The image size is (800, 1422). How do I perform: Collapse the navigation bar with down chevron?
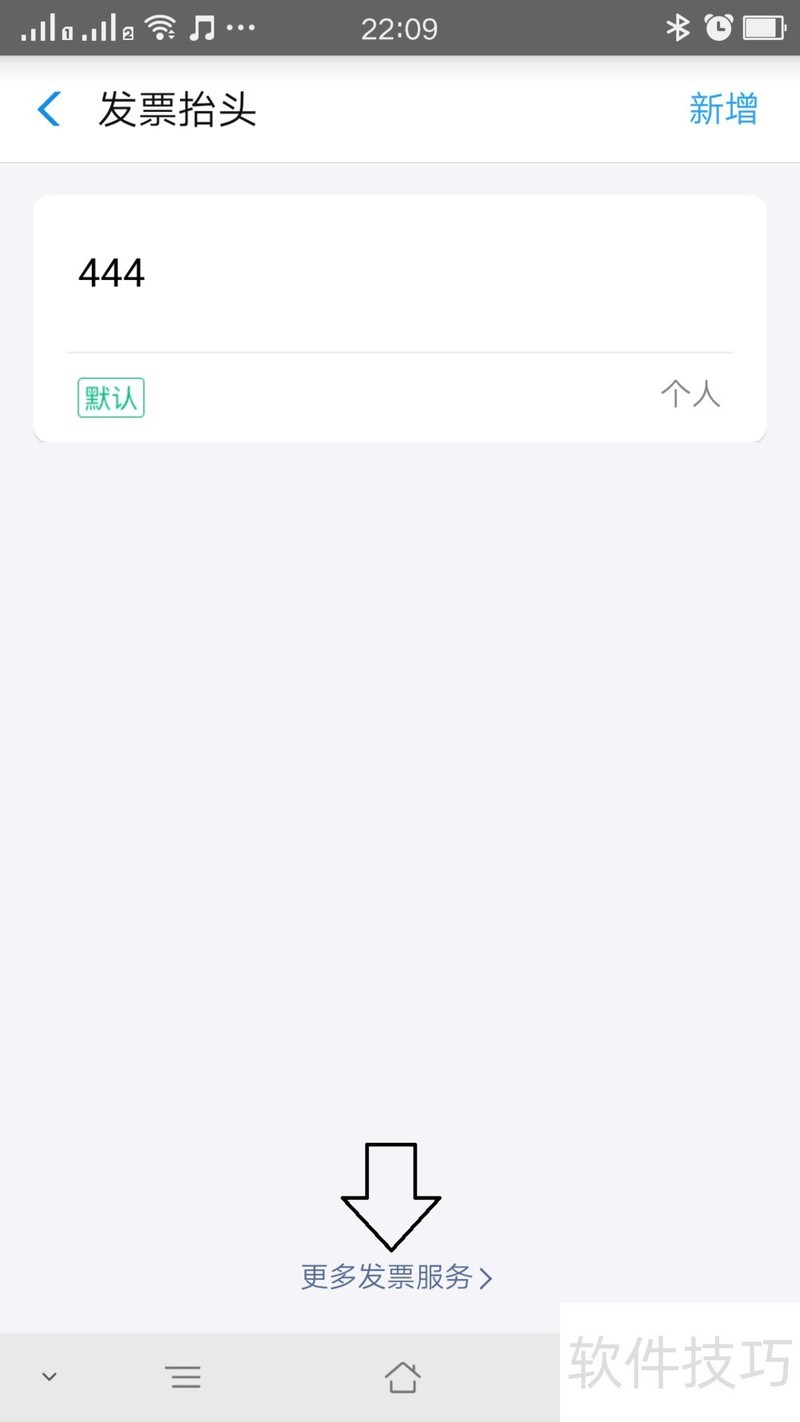pyautogui.click(x=50, y=1376)
